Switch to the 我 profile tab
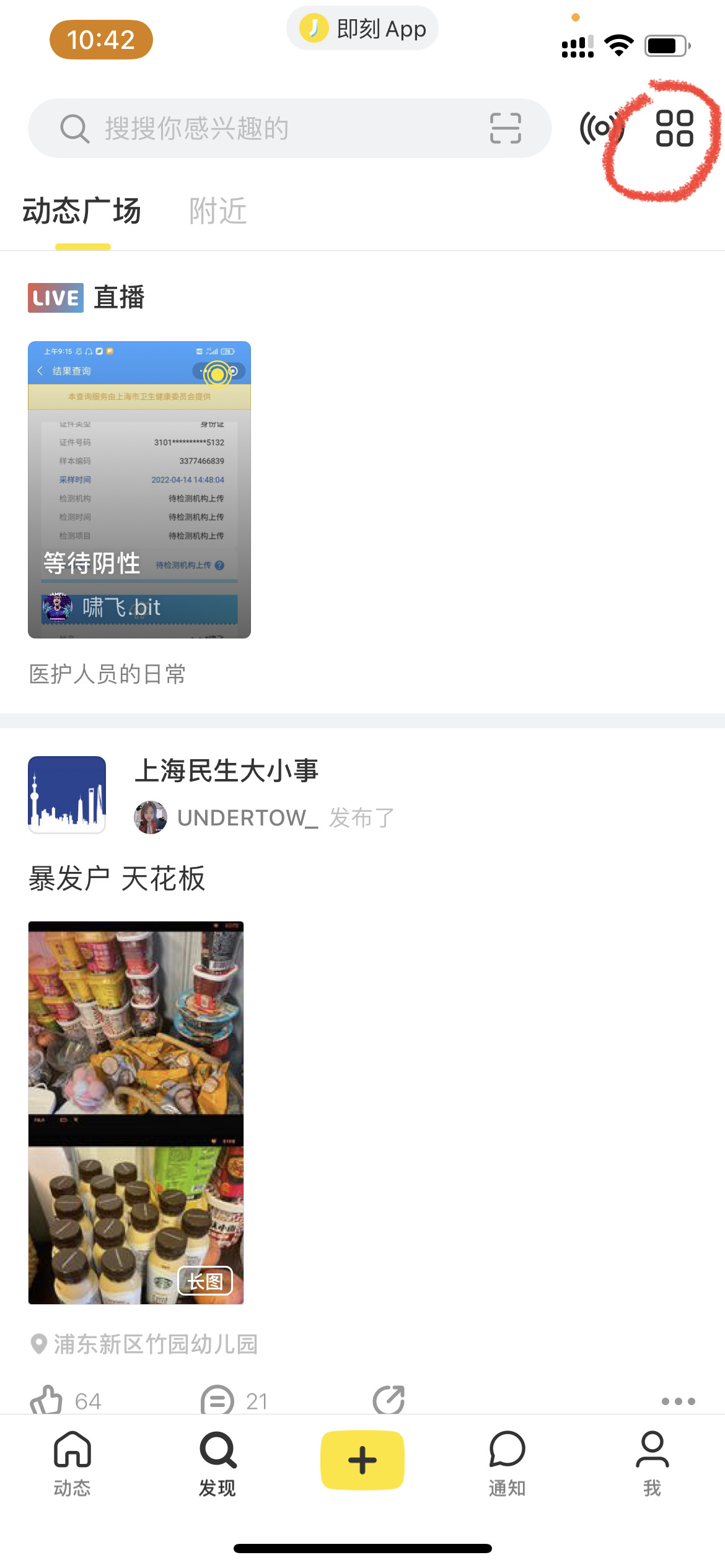Screen dimensions: 725x1568 (x=652, y=1463)
